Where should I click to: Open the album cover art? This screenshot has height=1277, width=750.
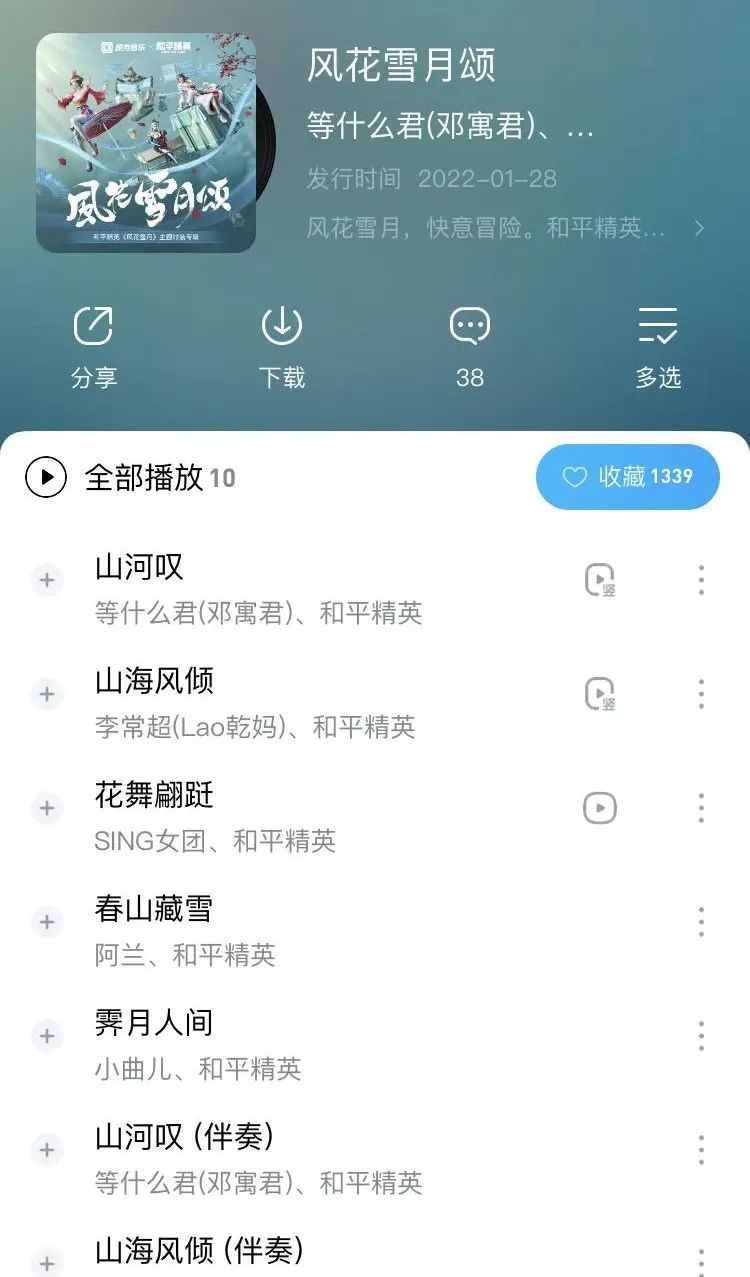point(146,142)
